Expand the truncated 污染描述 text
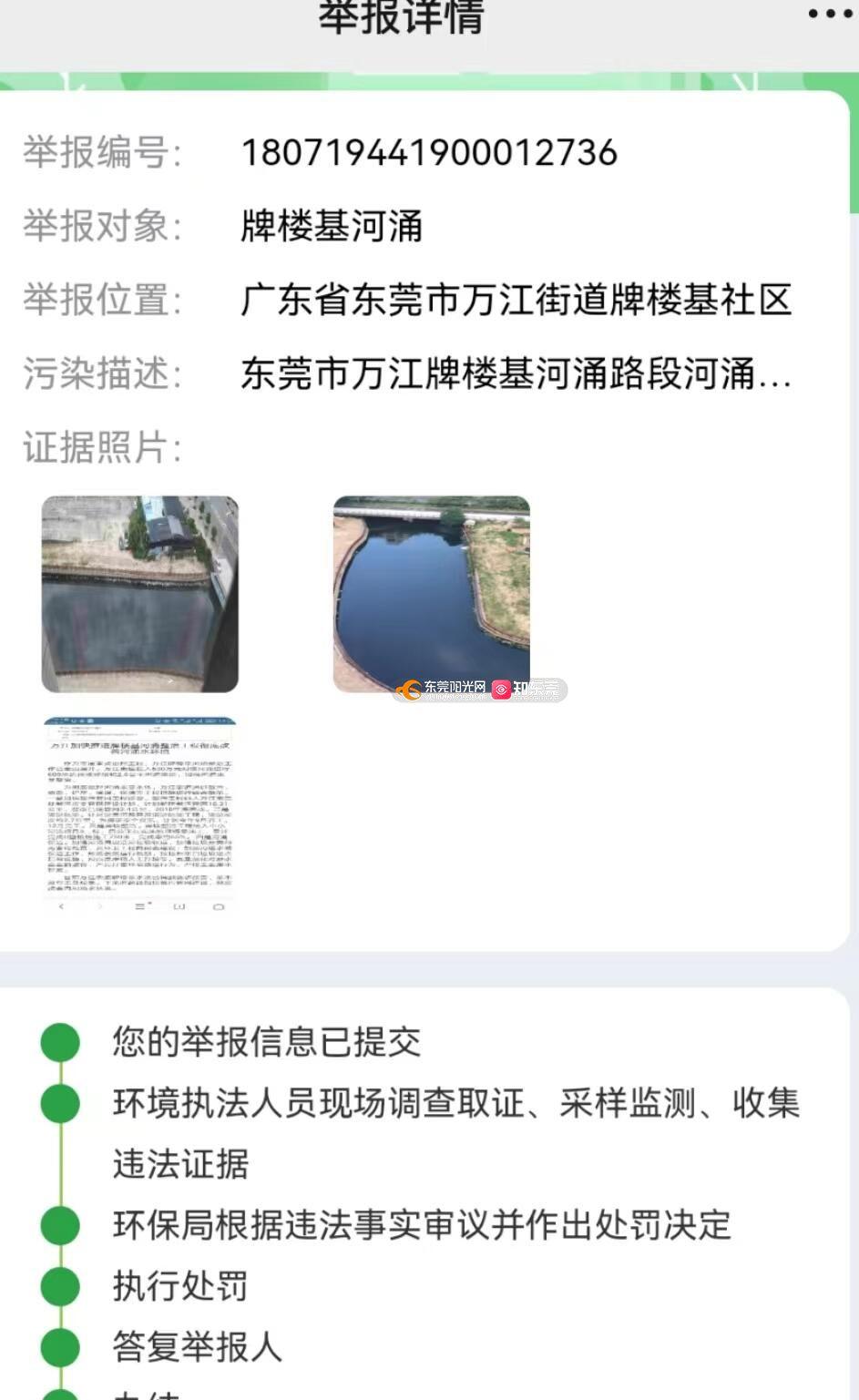The height and width of the screenshot is (1400, 859). click(516, 373)
